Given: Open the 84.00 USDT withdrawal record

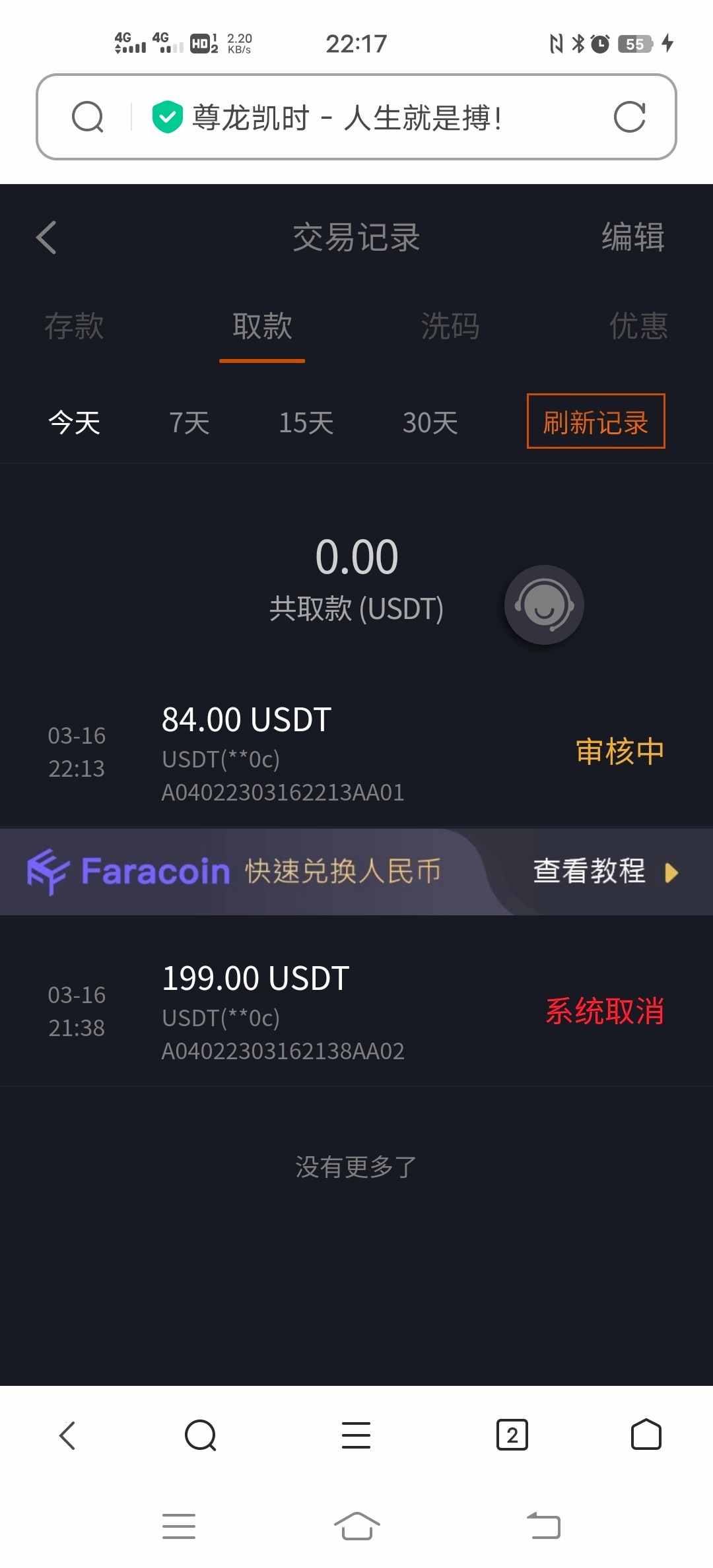Looking at the screenshot, I should point(356,752).
